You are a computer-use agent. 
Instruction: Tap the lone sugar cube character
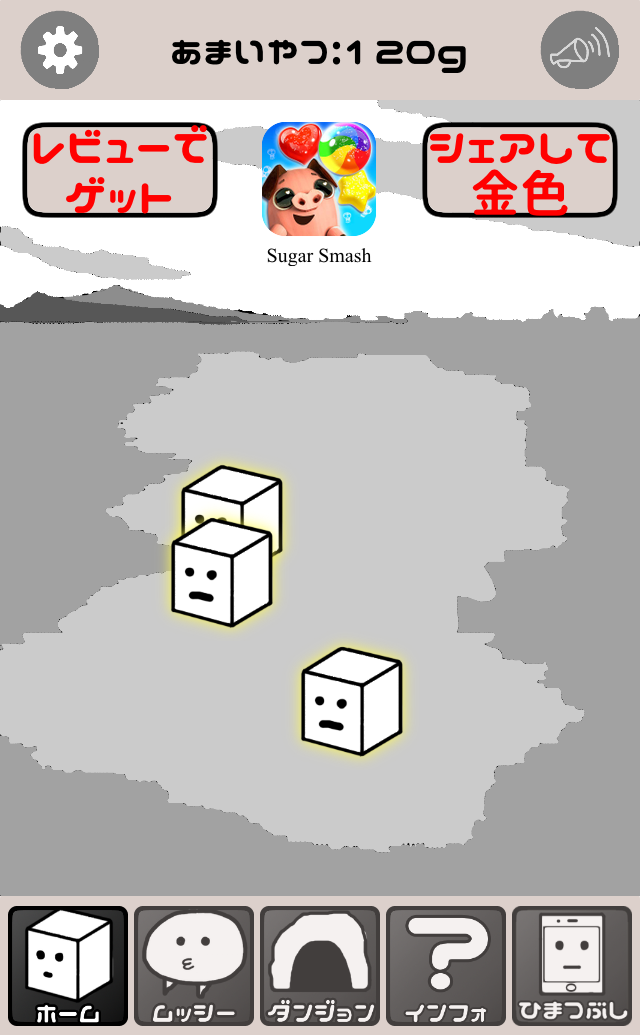pos(351,701)
